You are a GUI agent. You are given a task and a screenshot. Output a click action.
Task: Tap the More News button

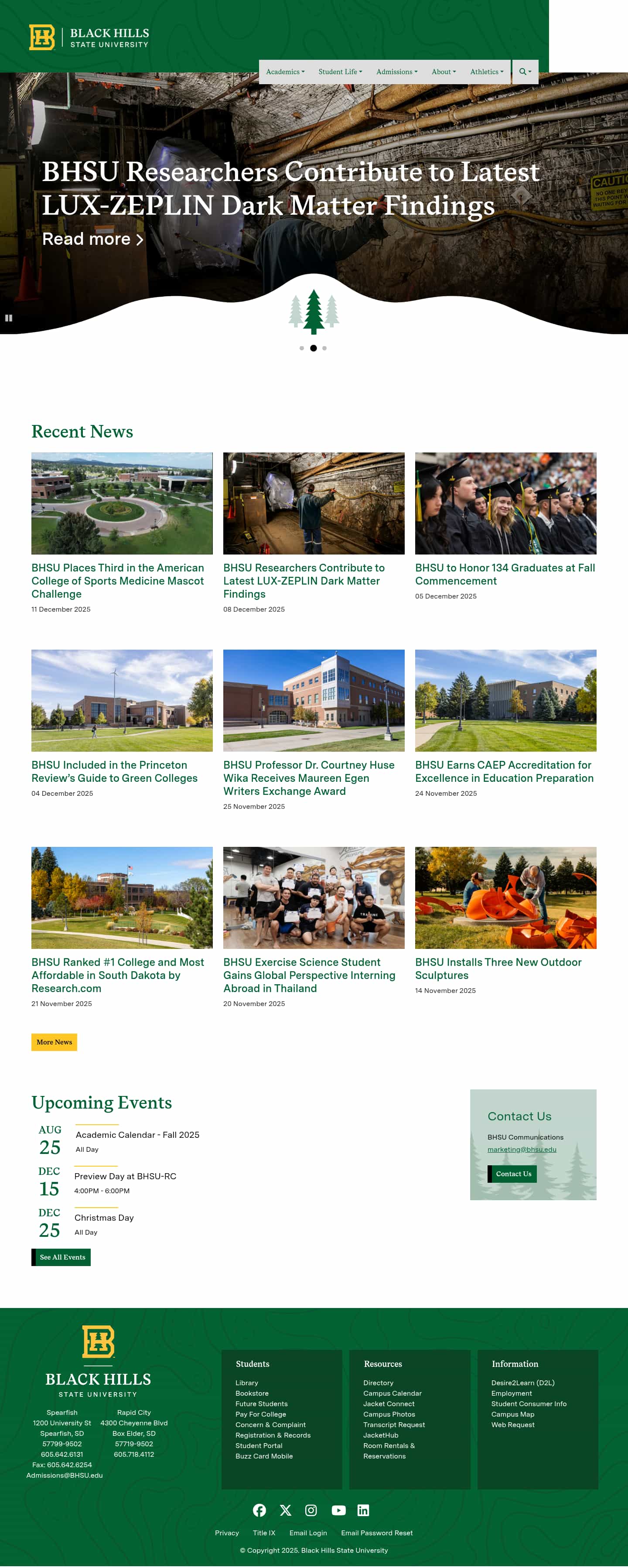coord(54,1042)
